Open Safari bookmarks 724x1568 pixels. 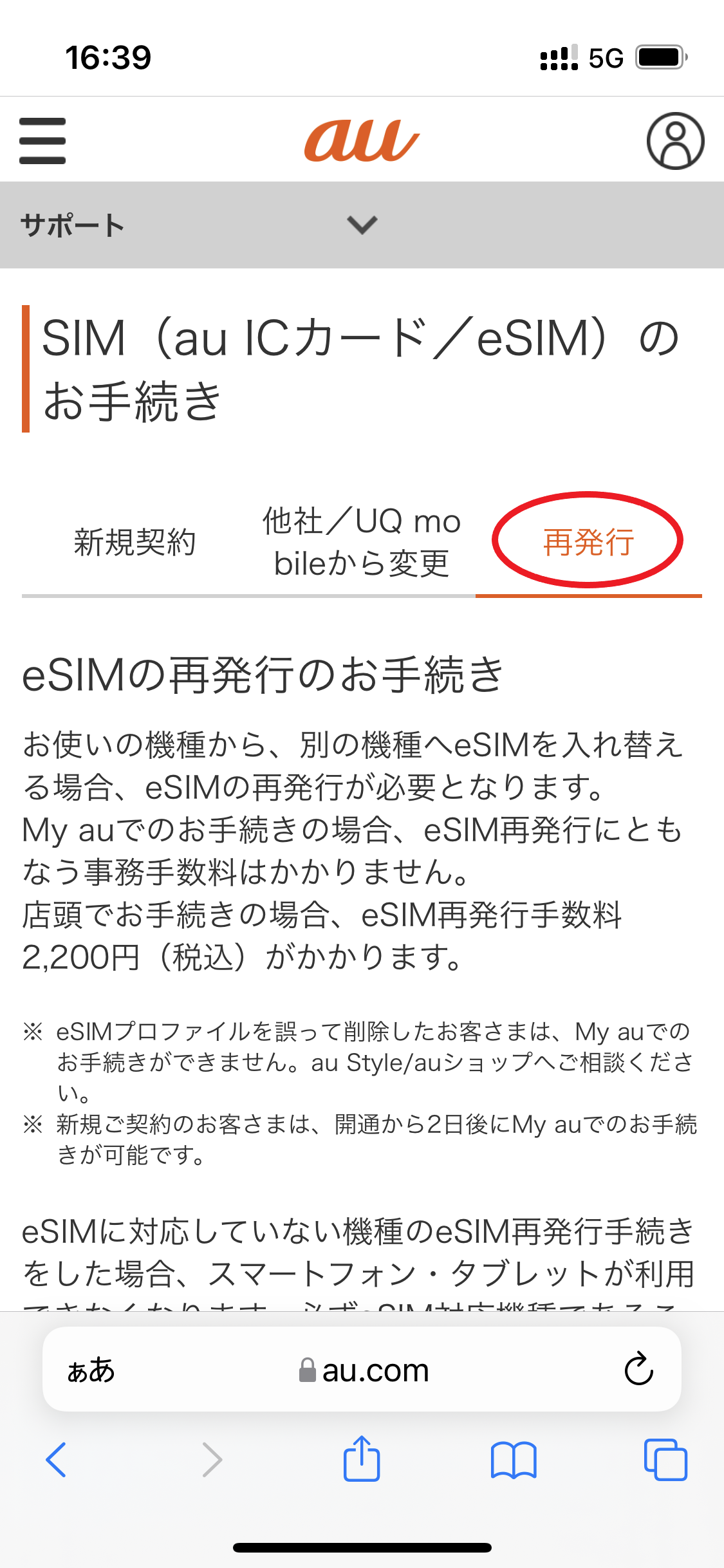click(513, 1459)
